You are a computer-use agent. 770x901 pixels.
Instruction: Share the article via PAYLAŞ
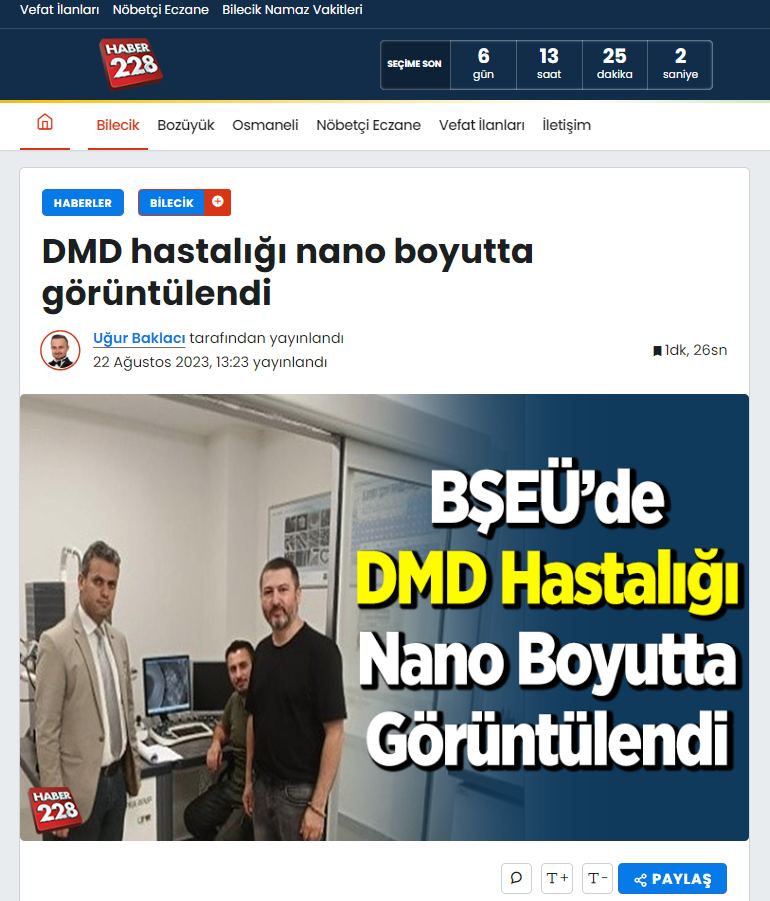click(672, 879)
